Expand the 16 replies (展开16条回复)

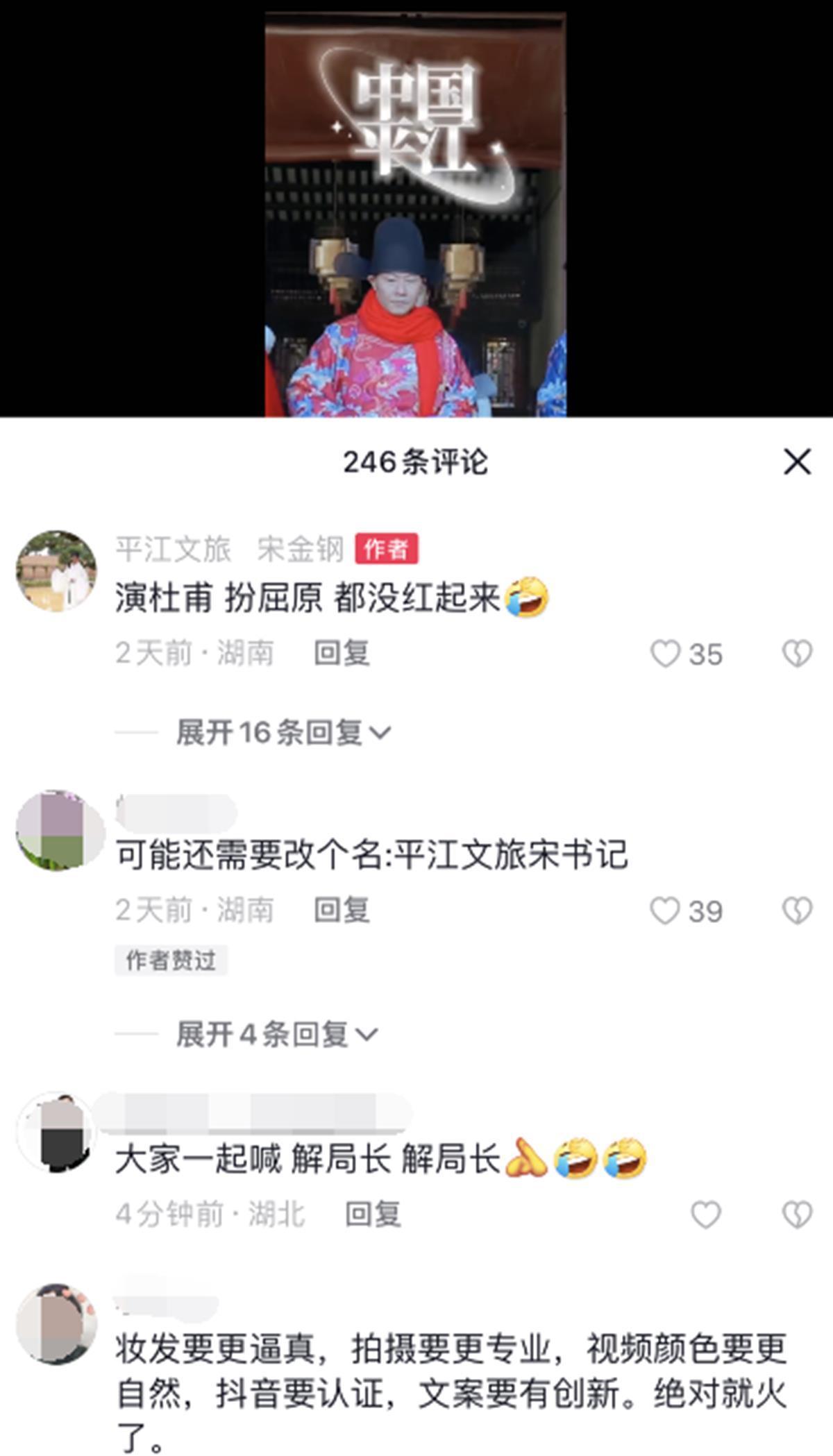pyautogui.click(x=283, y=733)
